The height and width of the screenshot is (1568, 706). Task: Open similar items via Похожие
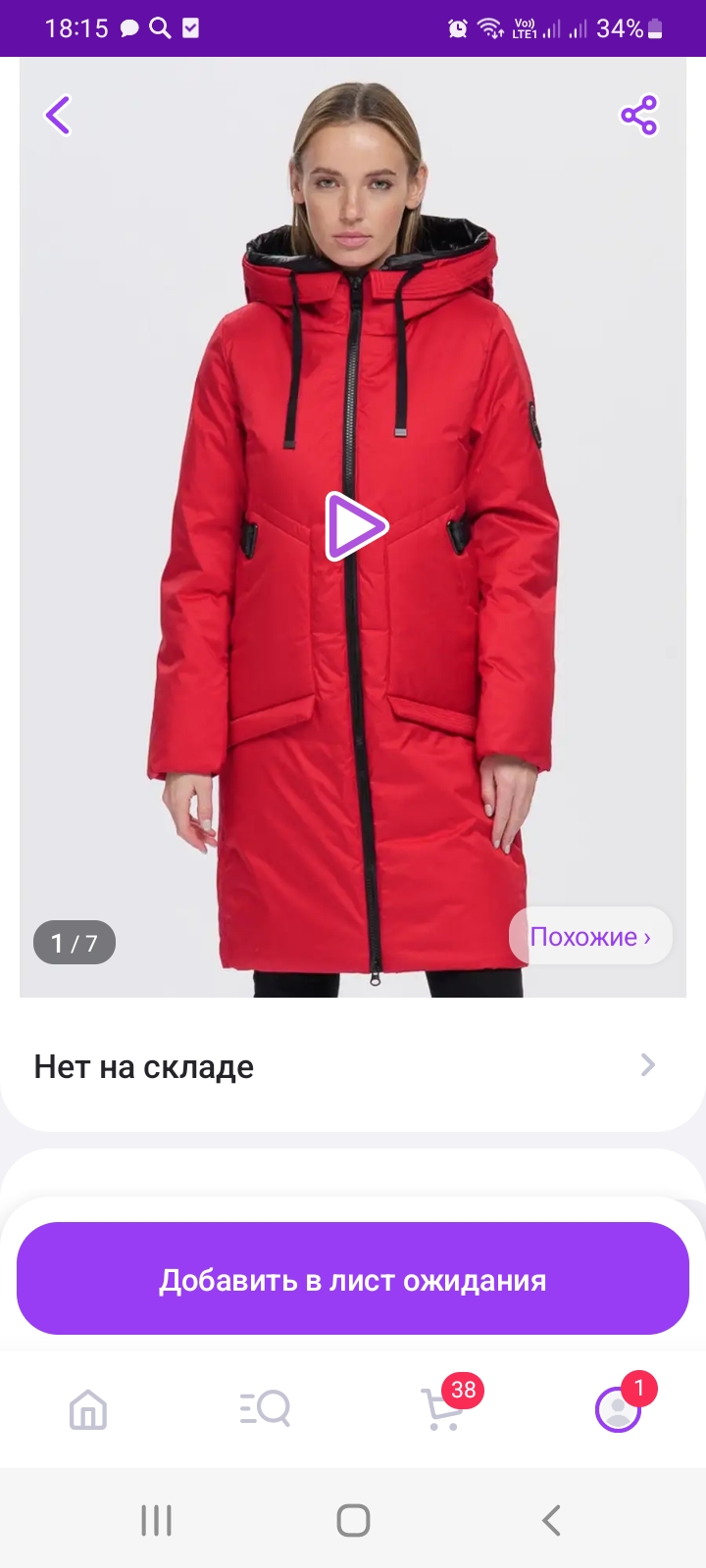point(590,937)
